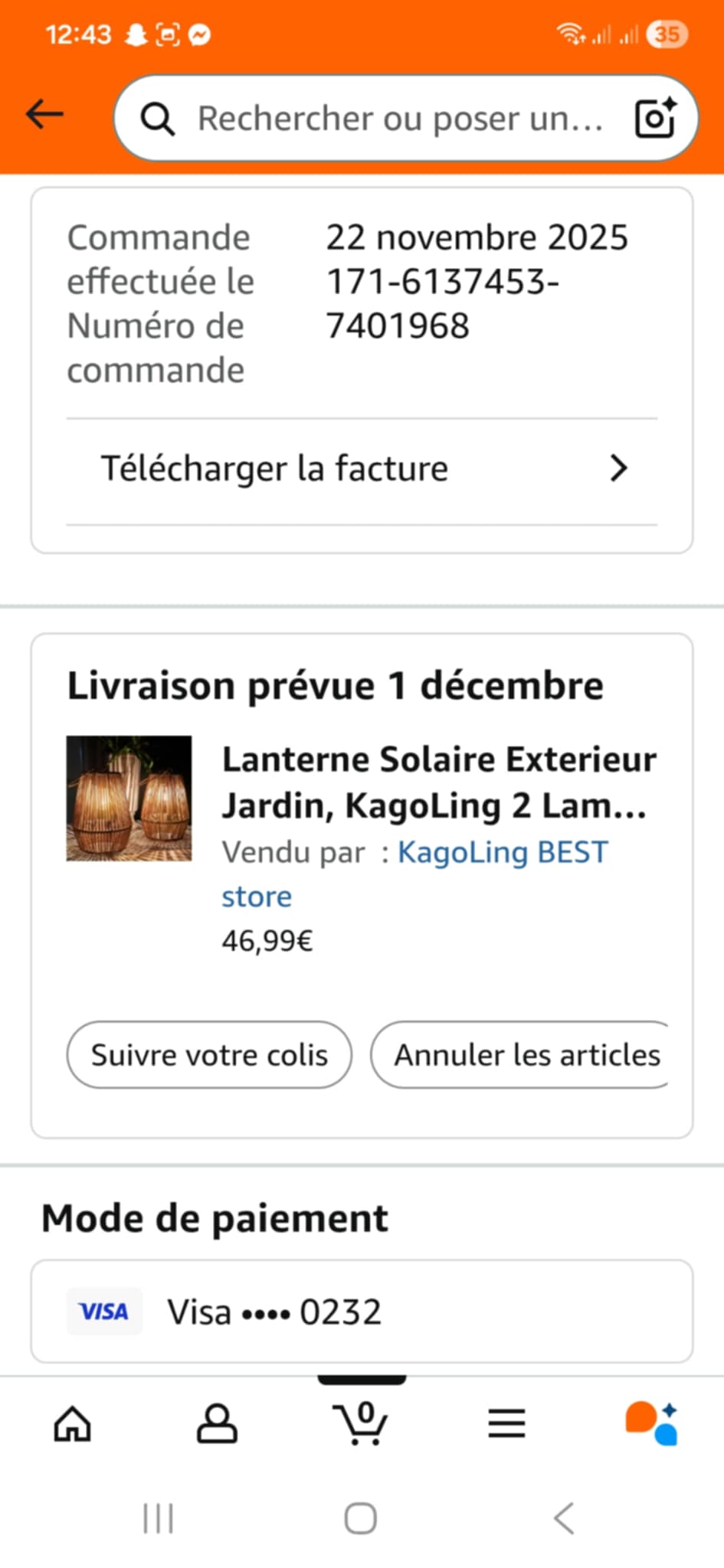Open Télécharger la facture
The width and height of the screenshot is (724, 1568).
point(362,469)
